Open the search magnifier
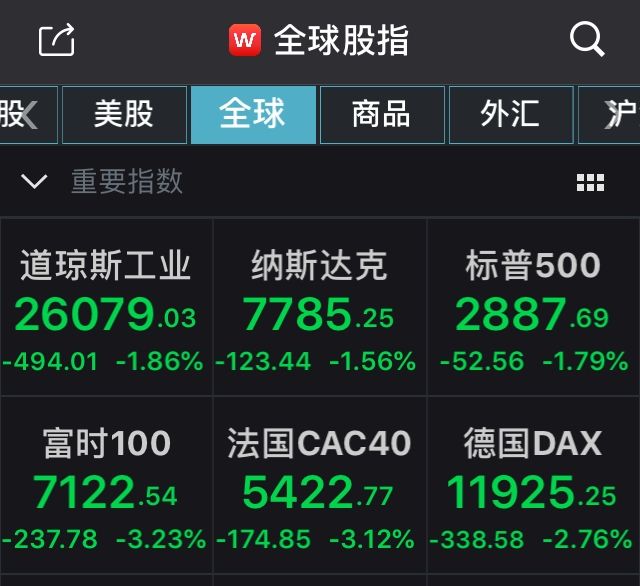Viewport: 640px width, 586px height. [587, 40]
